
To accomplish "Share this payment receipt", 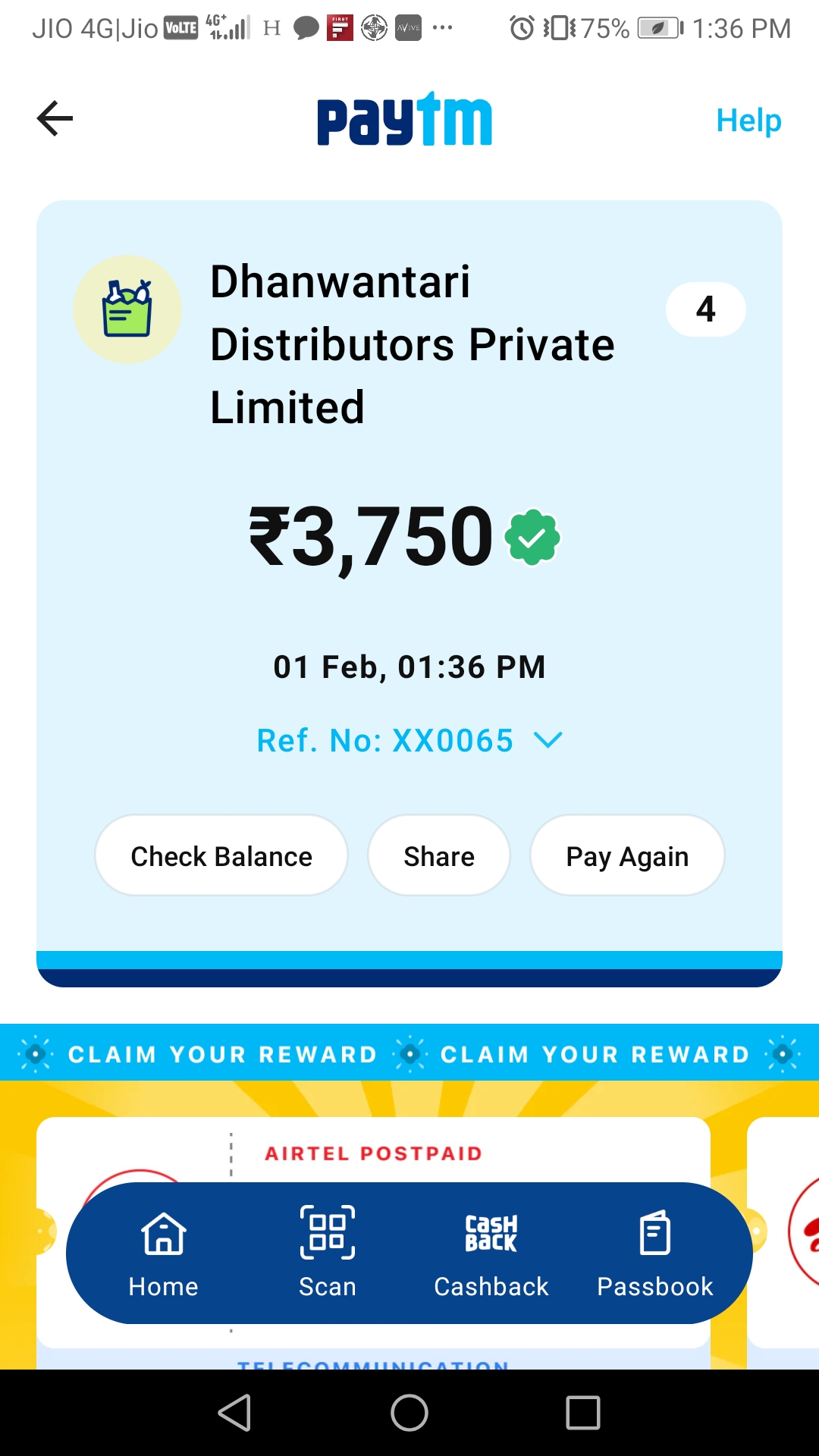I will [x=439, y=855].
